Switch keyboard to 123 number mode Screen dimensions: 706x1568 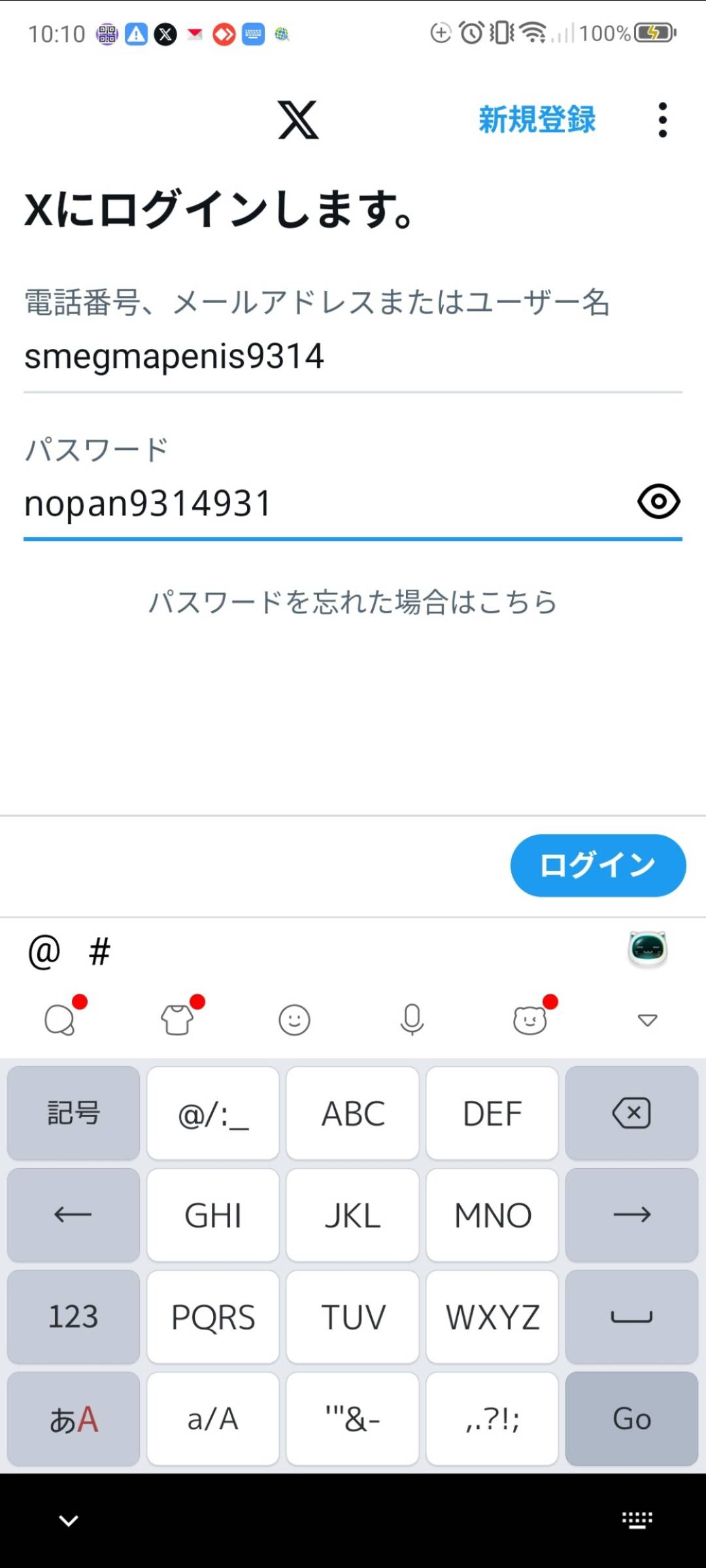tap(73, 1317)
